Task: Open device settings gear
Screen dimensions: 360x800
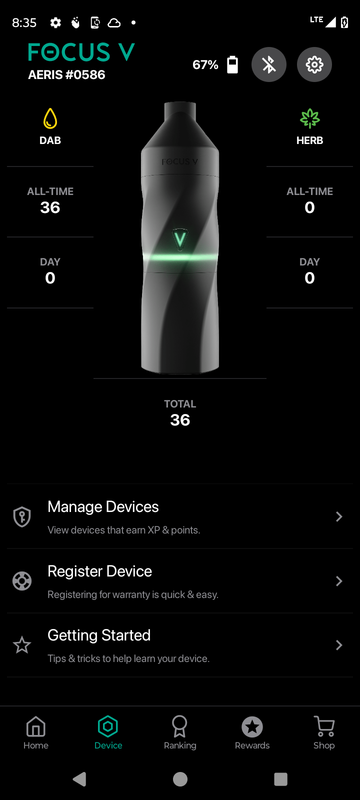Action: tap(315, 65)
